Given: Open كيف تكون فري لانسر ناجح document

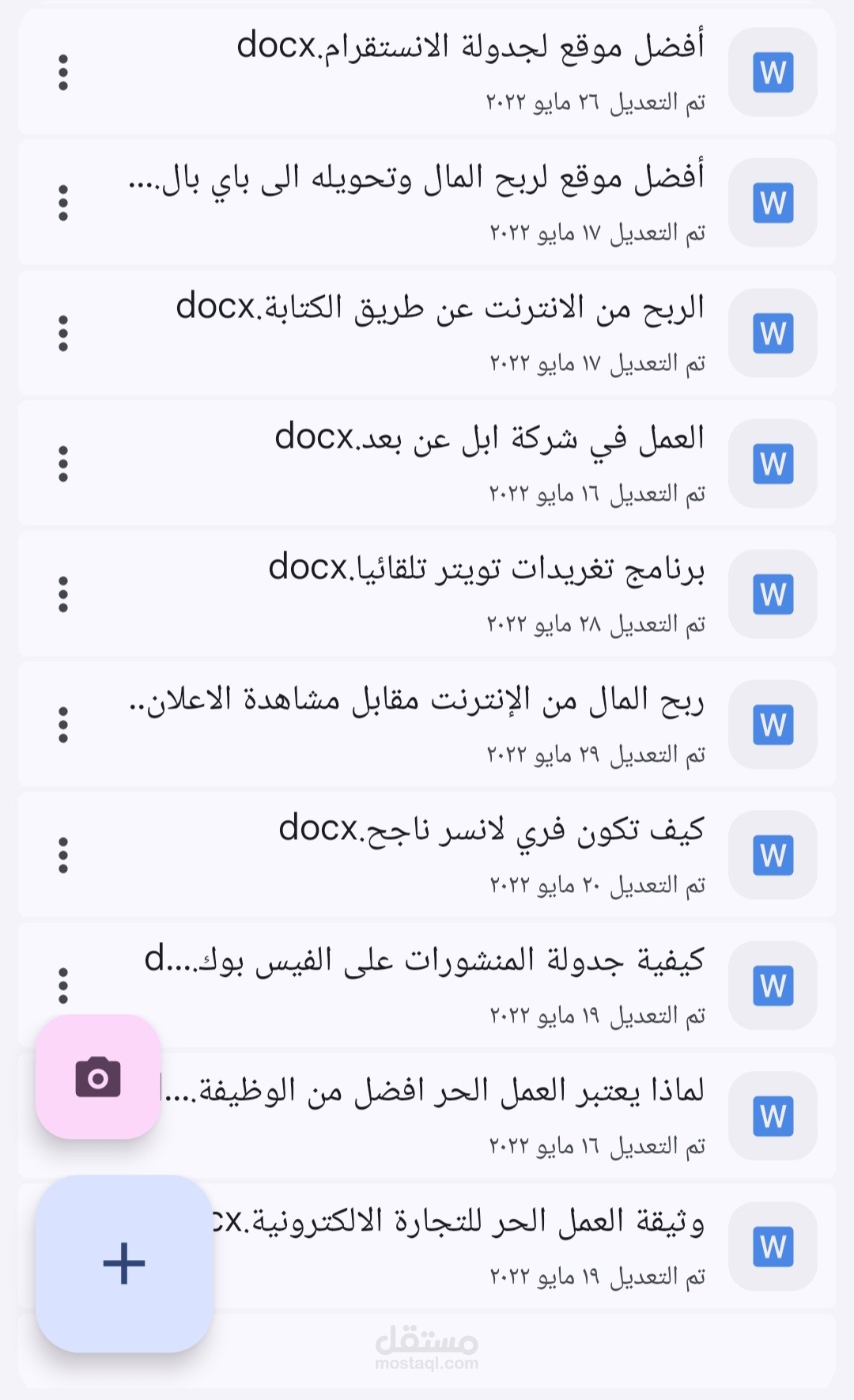Looking at the screenshot, I should pyautogui.click(x=490, y=831).
